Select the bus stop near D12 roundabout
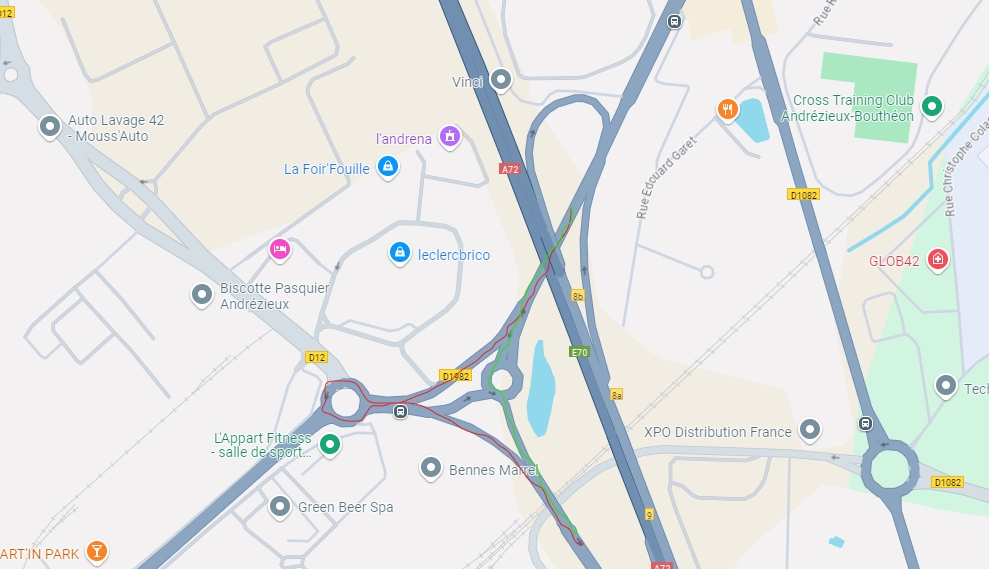The width and height of the screenshot is (989, 569). click(x=400, y=410)
